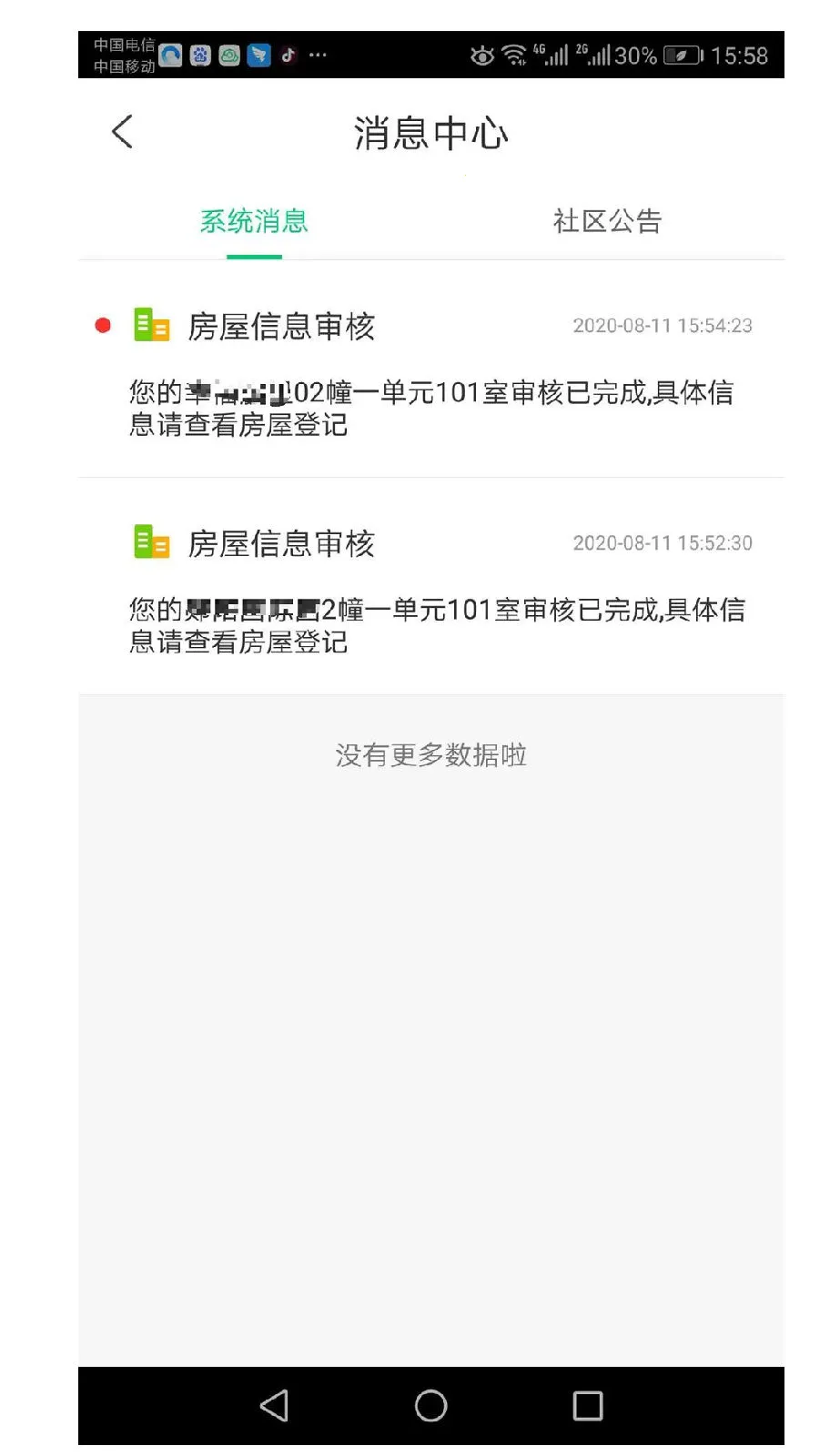
Task: Switch to the 社区公告 tab
Action: click(x=608, y=221)
